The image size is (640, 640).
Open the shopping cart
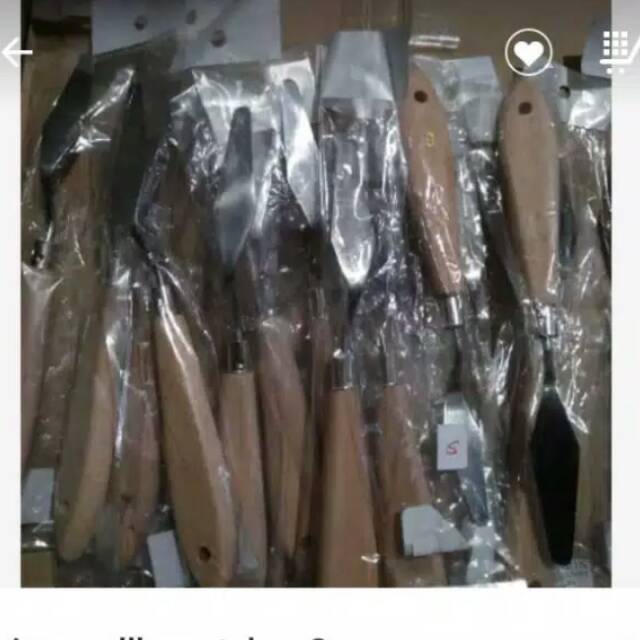point(620,52)
